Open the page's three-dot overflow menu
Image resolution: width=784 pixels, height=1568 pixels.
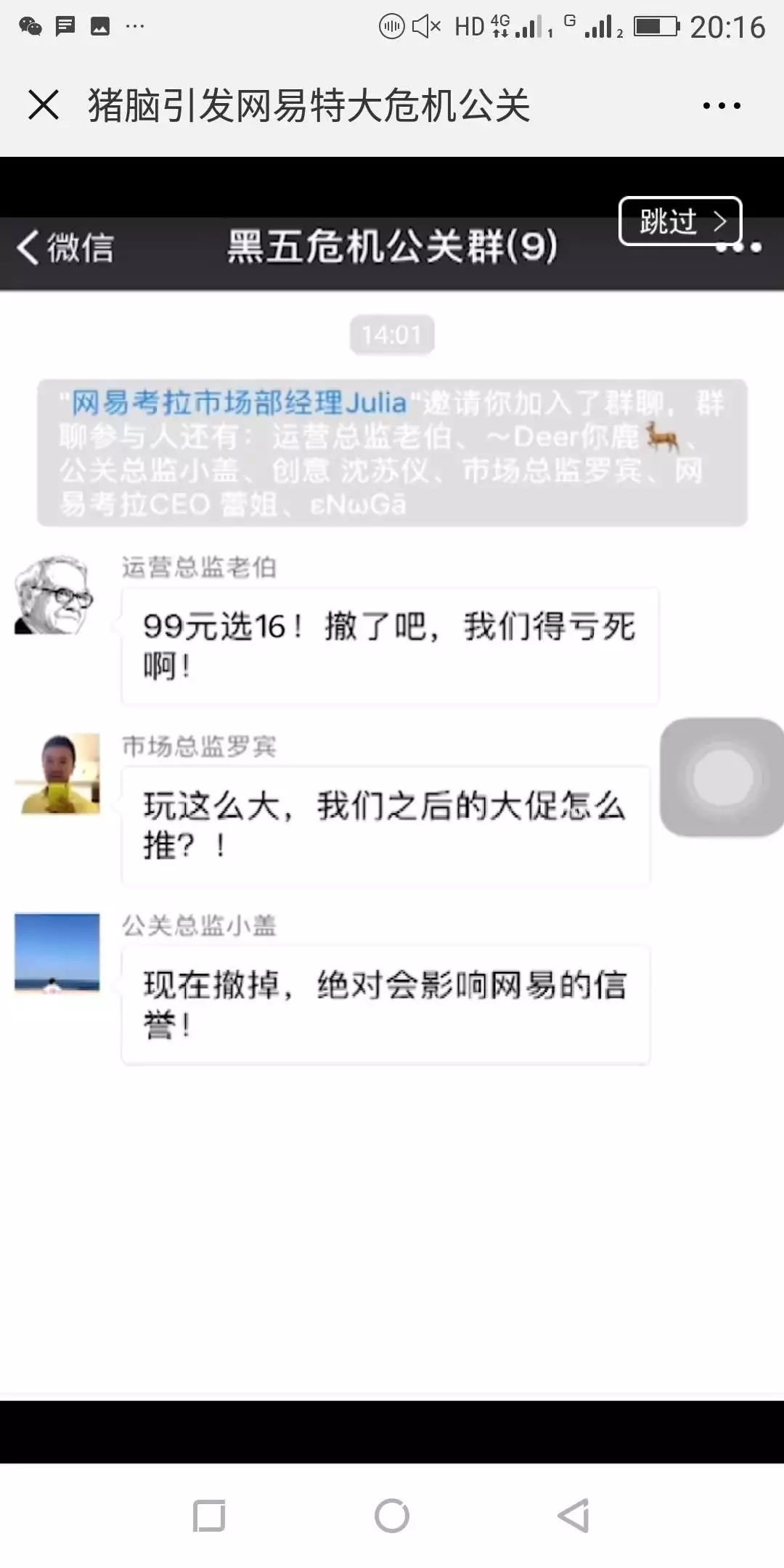coord(722,106)
